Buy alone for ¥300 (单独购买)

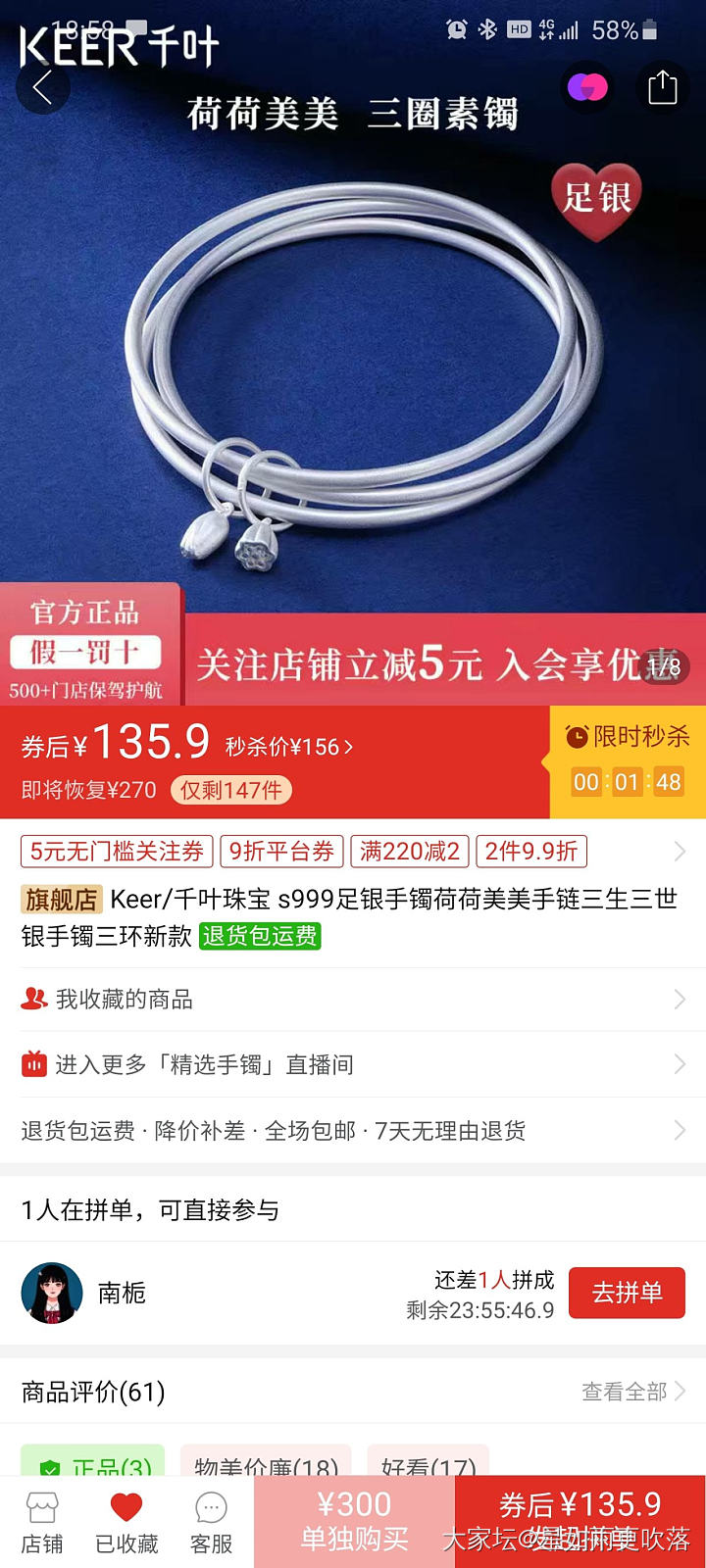[x=354, y=1521]
